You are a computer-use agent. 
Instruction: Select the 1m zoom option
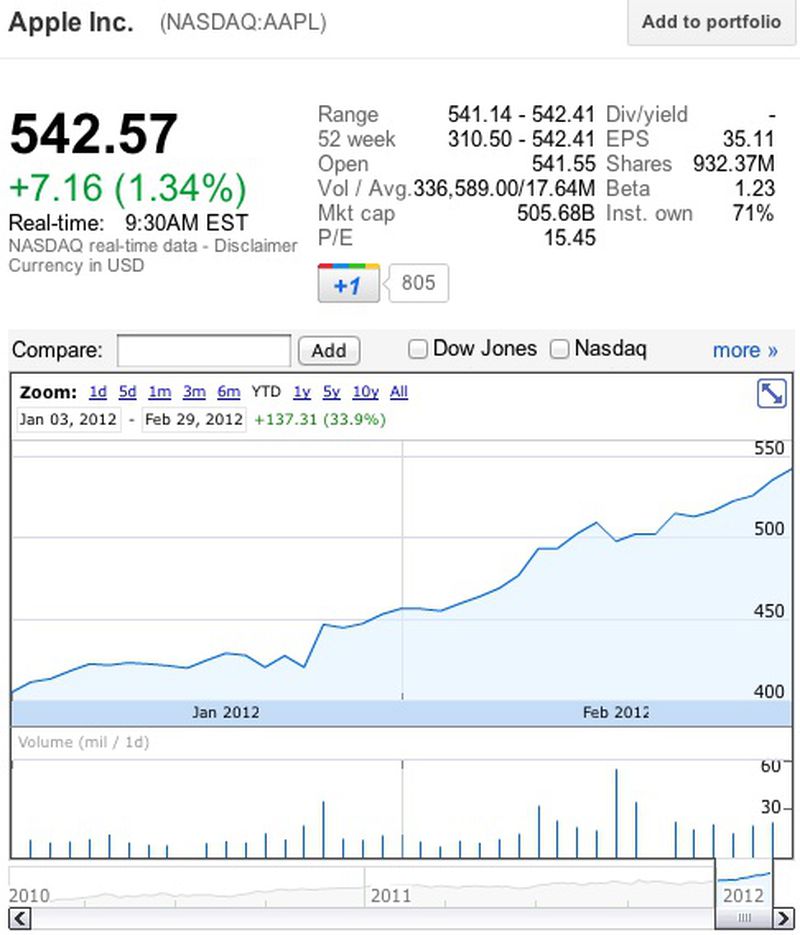[x=160, y=392]
